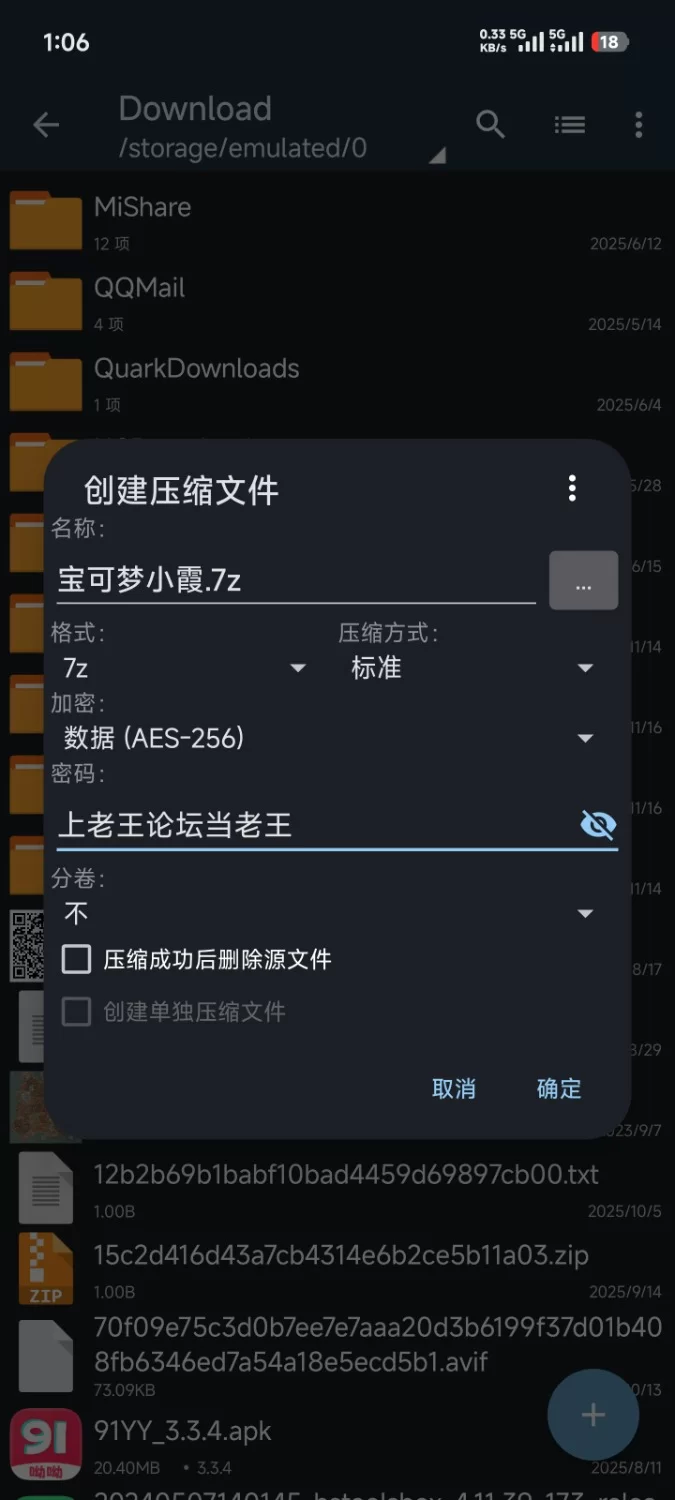The width and height of the screenshot is (675, 1500).
Task: Check 压缩成功后删除源文件 checkbox
Action: [x=77, y=960]
